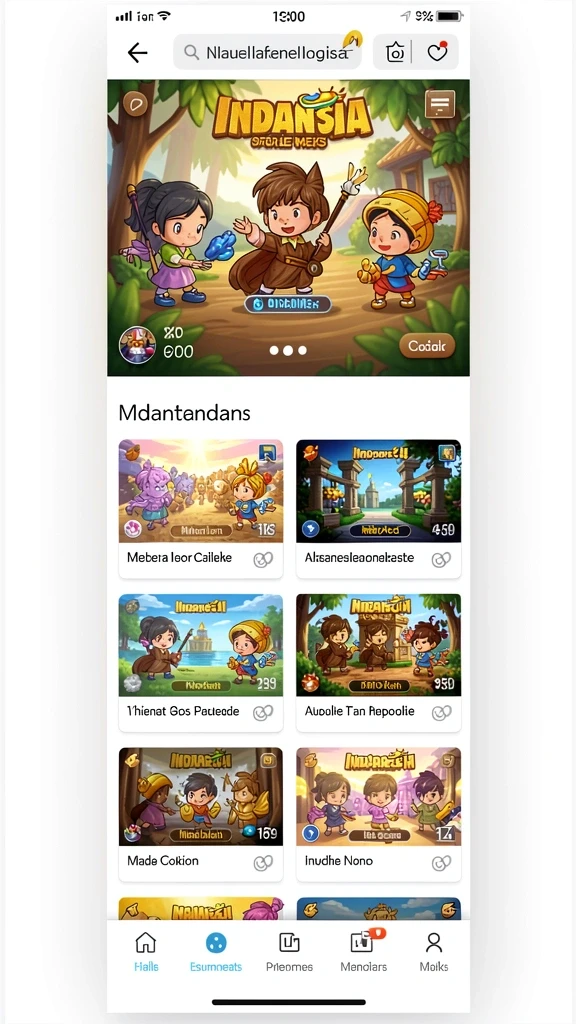576x1024 pixels.
Task: Go to the Moiks profile tab
Action: click(434, 952)
